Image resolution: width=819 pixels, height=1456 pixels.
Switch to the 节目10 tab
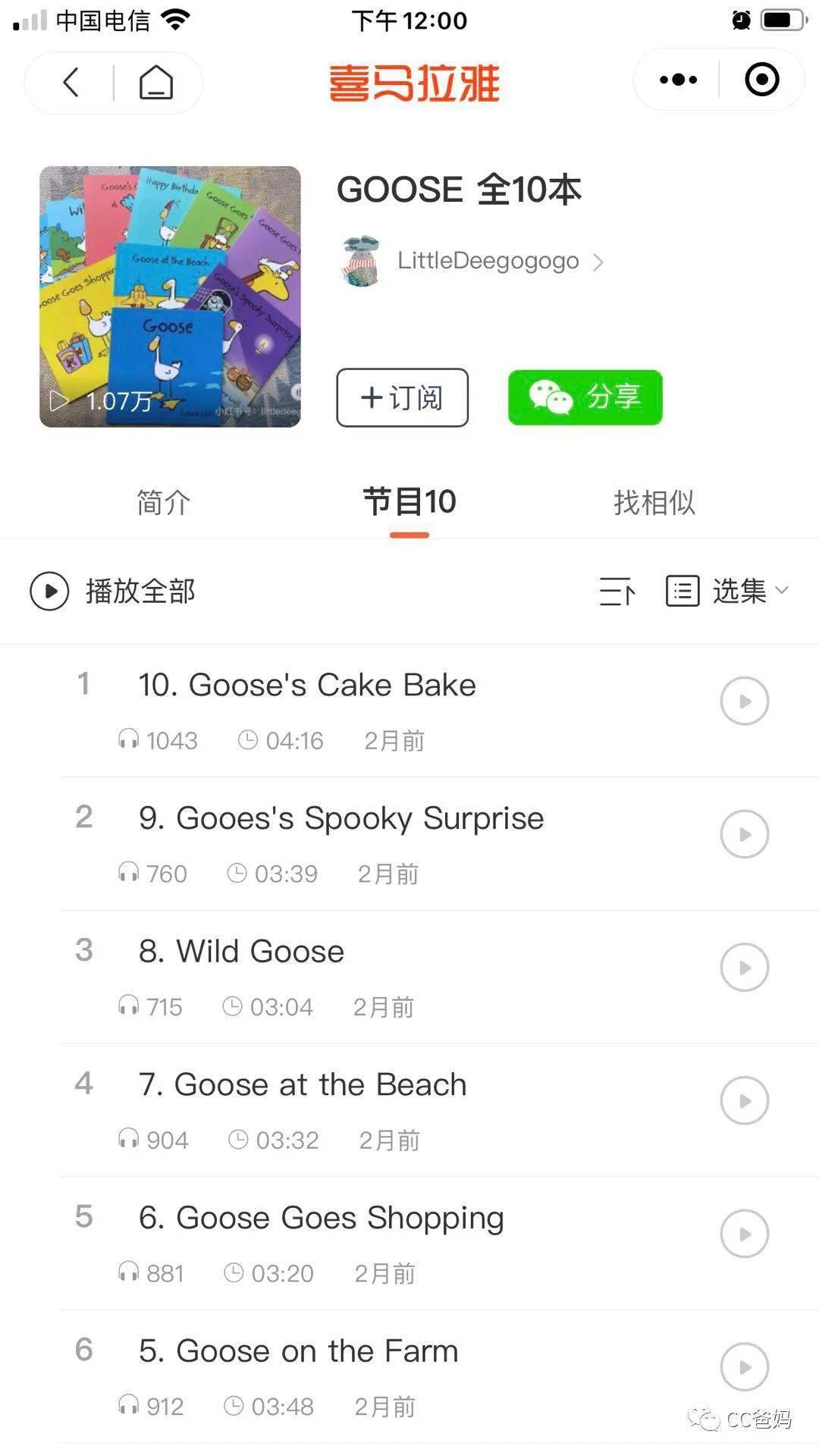409,502
